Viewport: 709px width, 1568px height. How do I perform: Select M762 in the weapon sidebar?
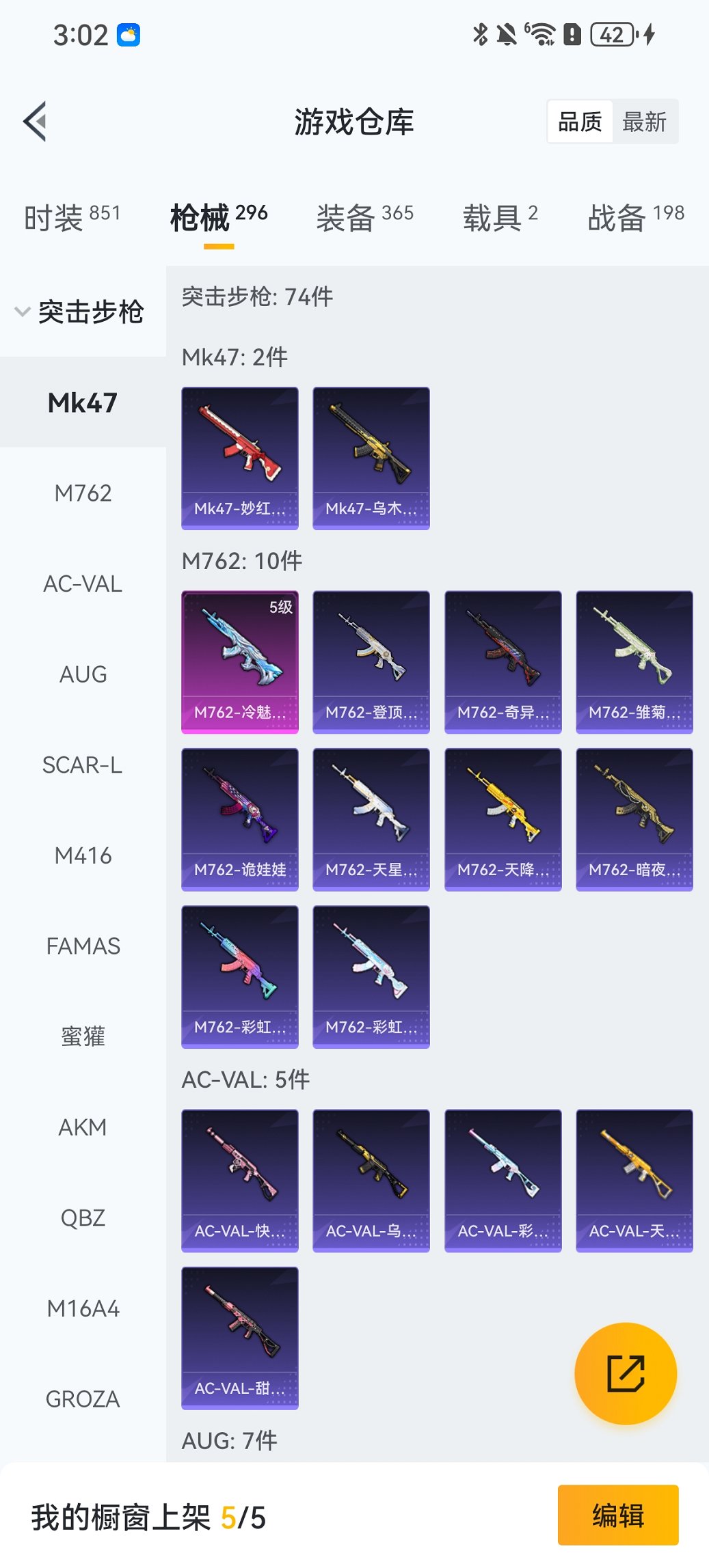click(83, 493)
